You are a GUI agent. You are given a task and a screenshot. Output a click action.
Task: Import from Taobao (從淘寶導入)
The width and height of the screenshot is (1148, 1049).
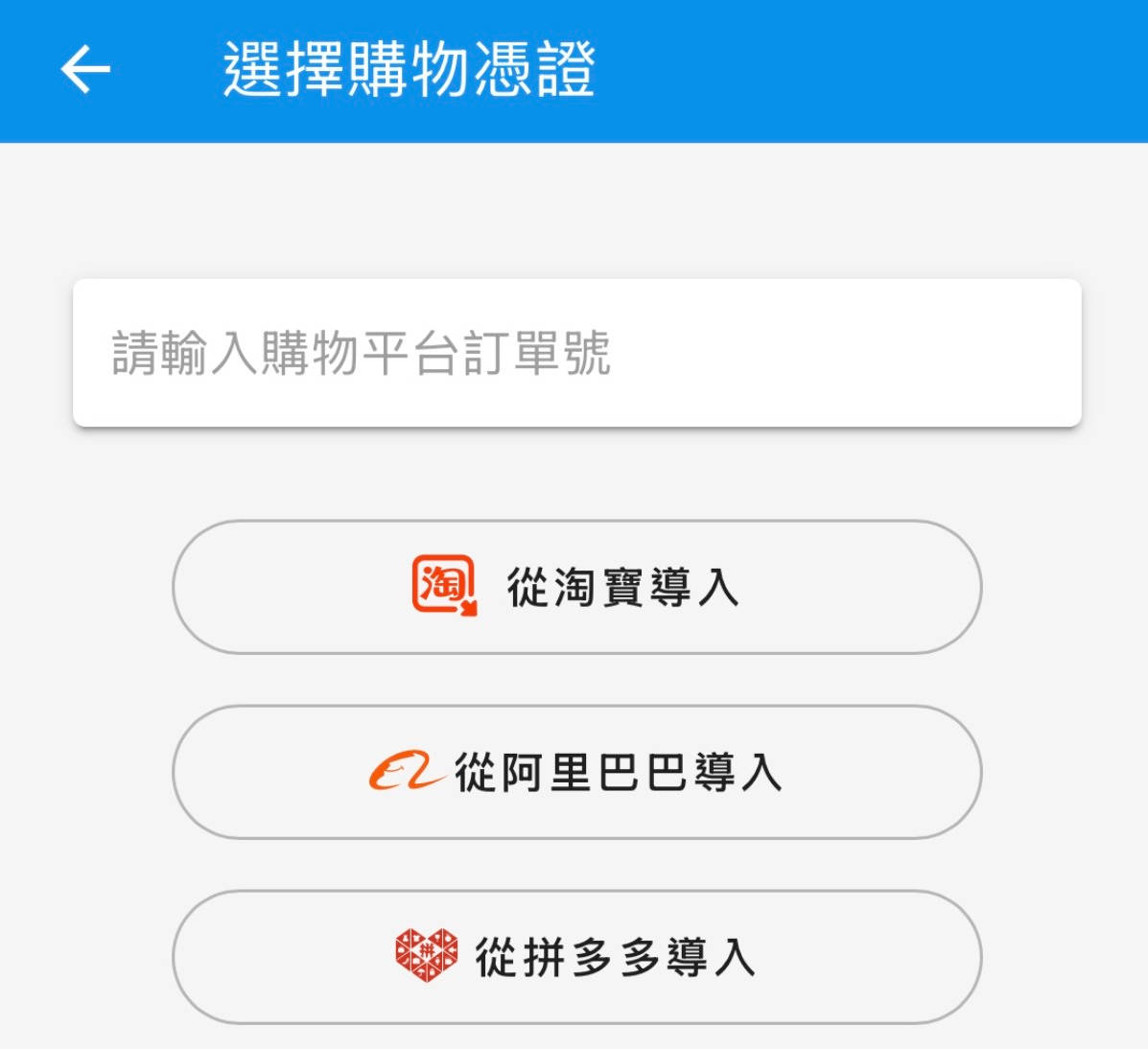(576, 587)
